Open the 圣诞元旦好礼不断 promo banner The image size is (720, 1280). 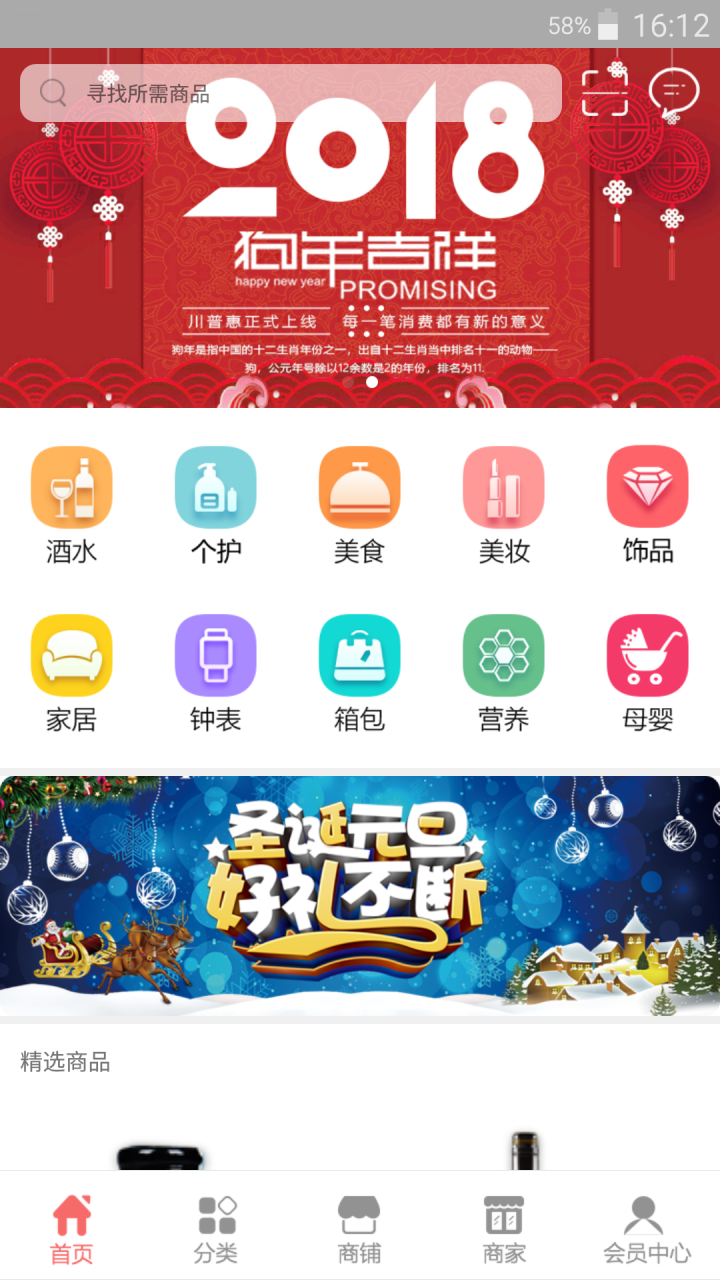click(360, 896)
